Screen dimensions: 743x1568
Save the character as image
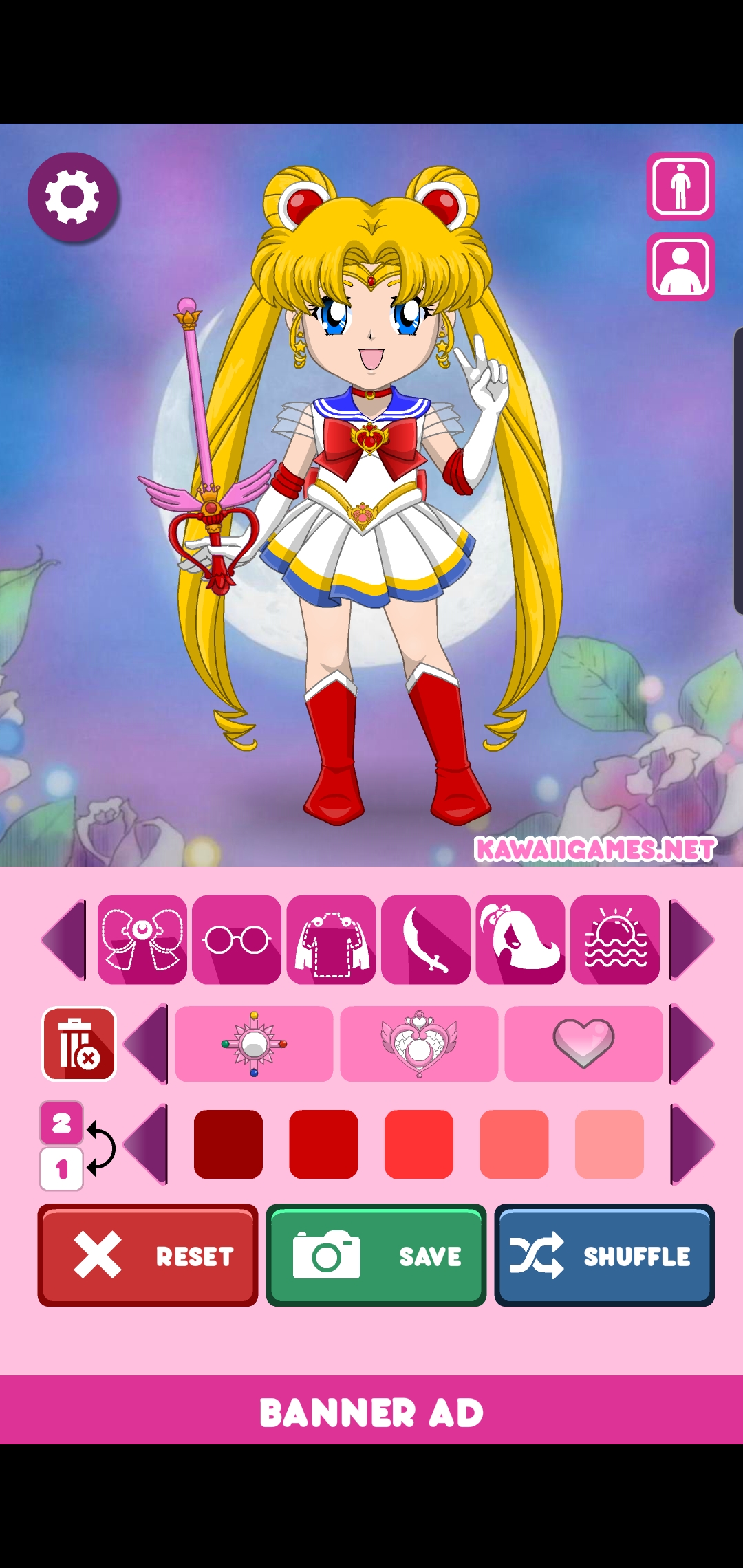(x=376, y=1255)
